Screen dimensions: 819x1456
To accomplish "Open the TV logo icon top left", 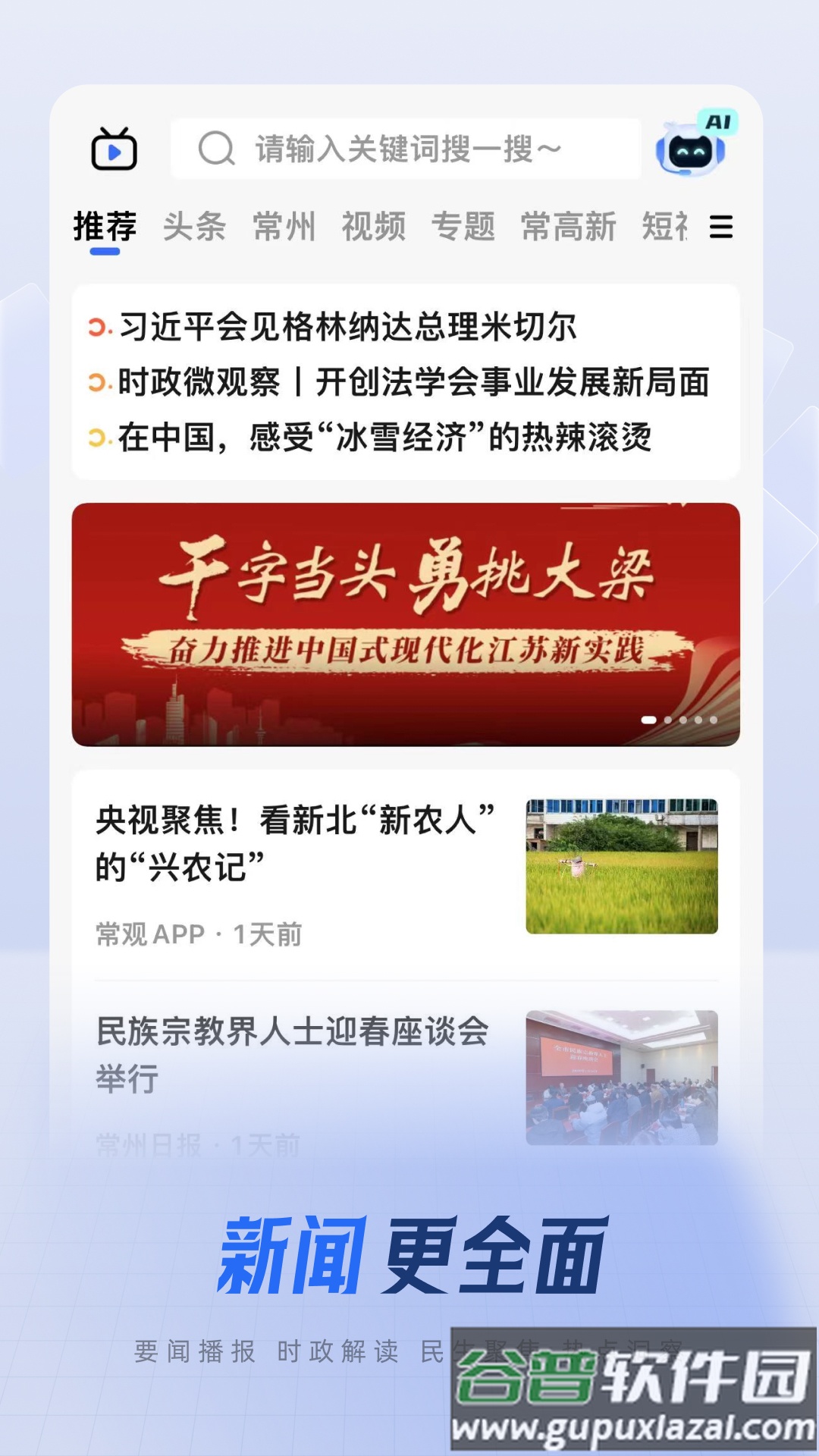I will (115, 149).
